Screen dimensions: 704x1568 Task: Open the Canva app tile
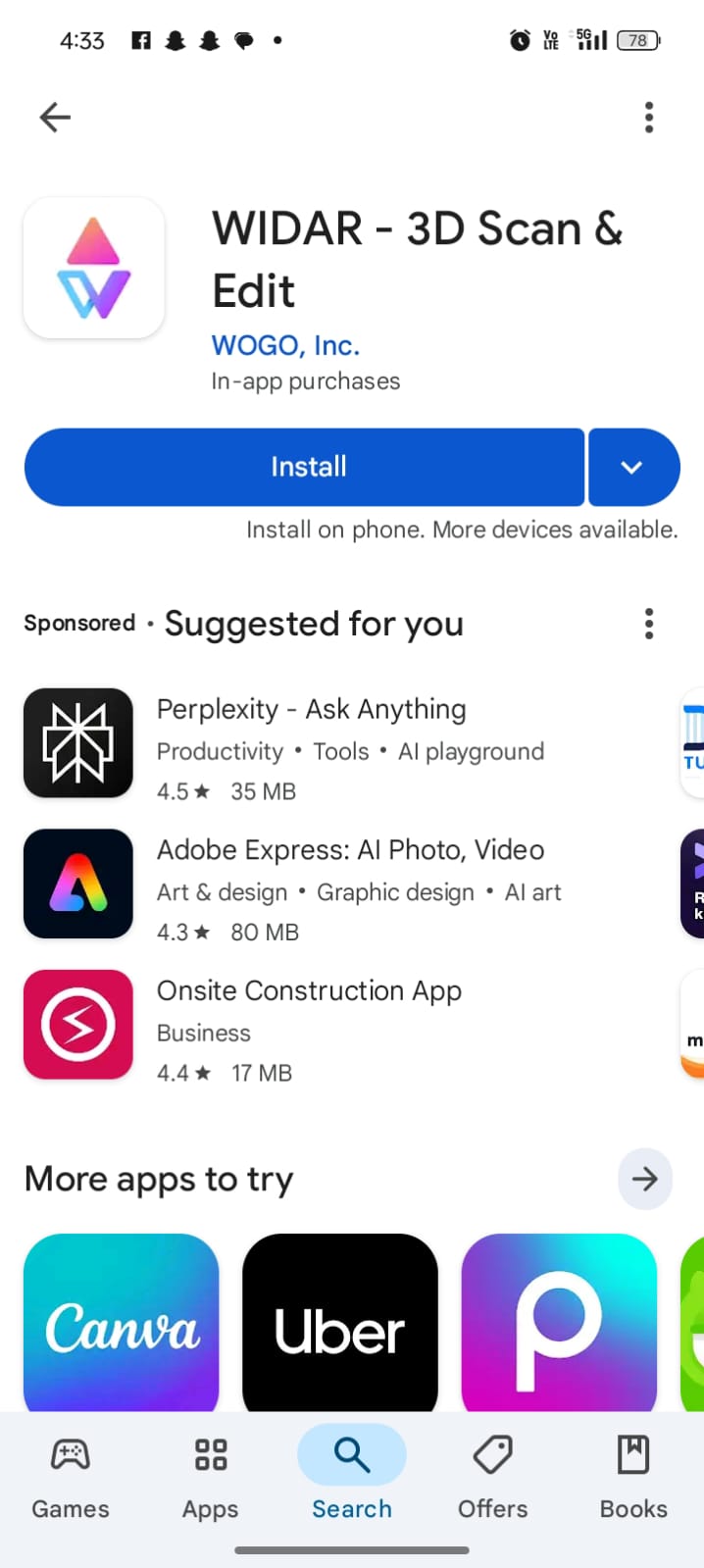tap(122, 1323)
